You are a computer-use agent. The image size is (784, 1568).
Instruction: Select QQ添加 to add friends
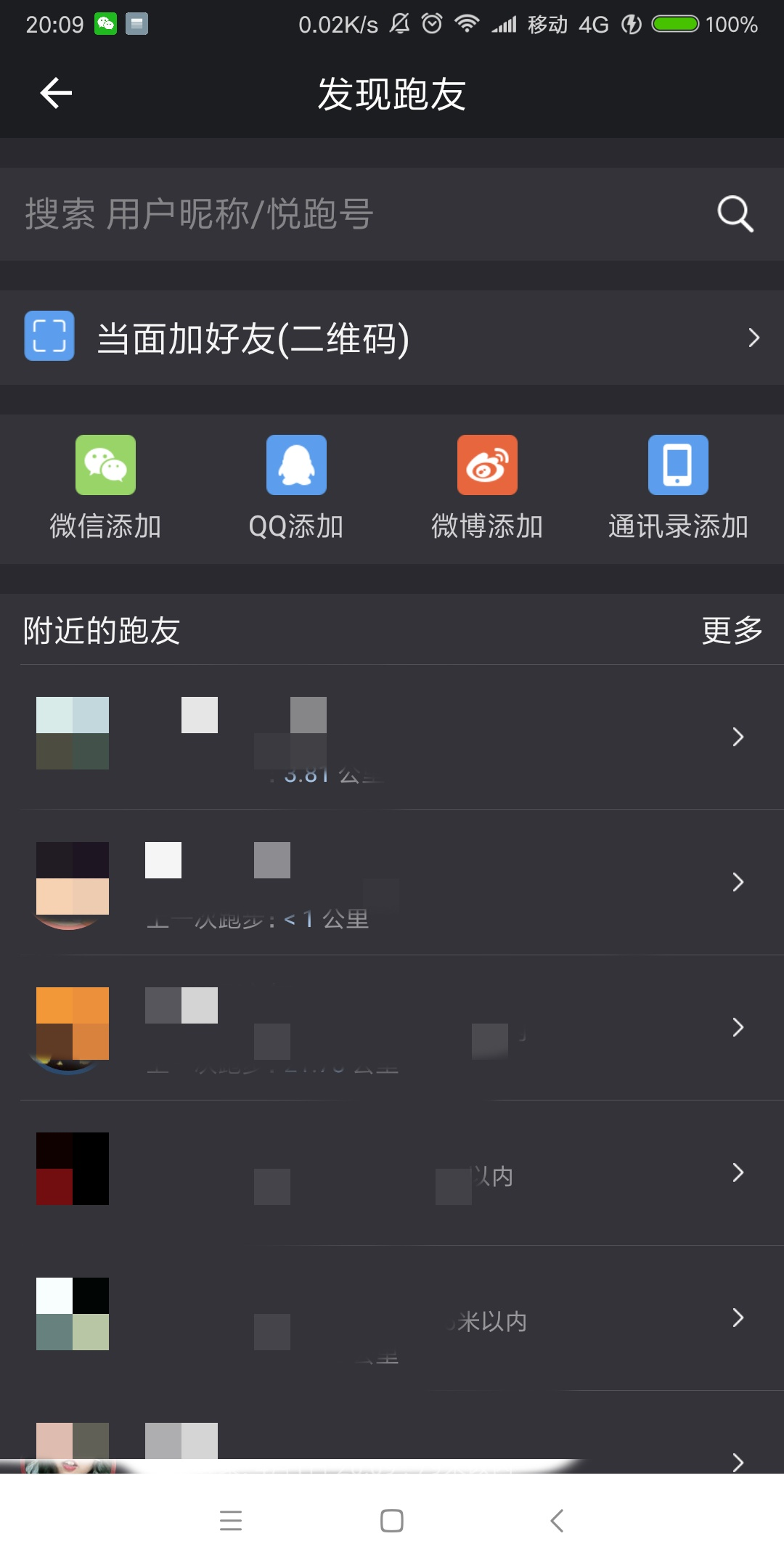(x=296, y=487)
